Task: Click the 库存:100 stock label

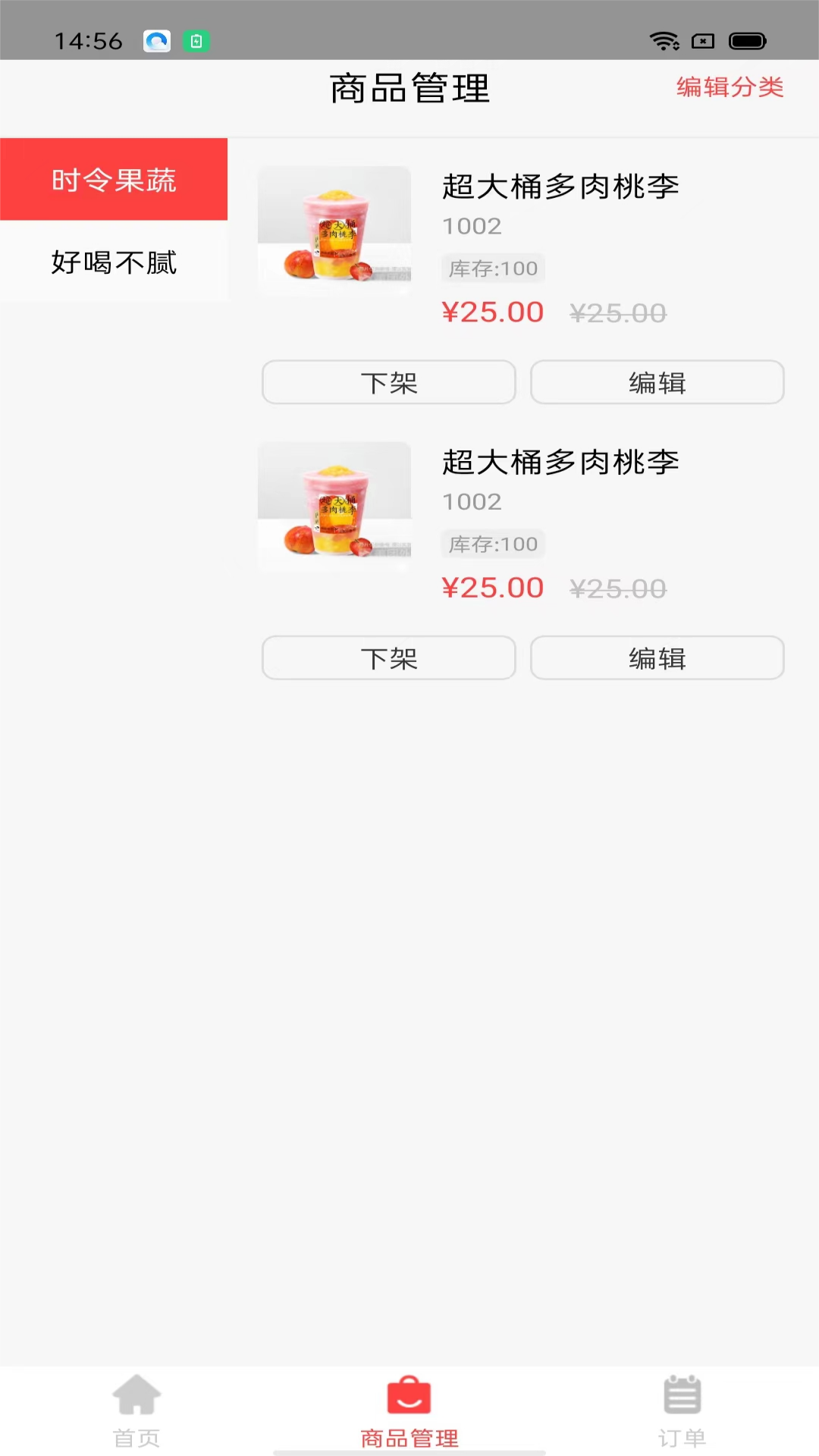Action: coord(491,268)
